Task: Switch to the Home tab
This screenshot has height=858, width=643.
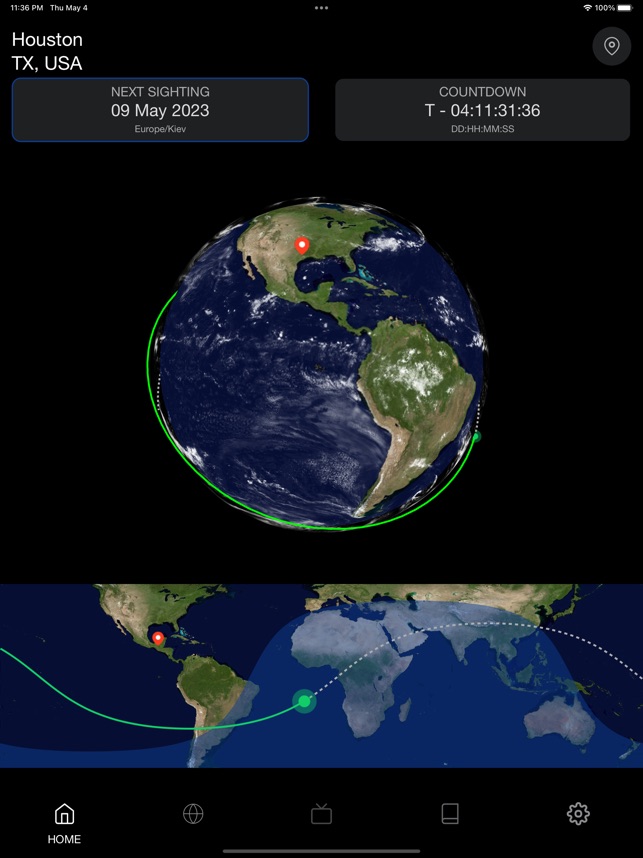Action: (64, 821)
